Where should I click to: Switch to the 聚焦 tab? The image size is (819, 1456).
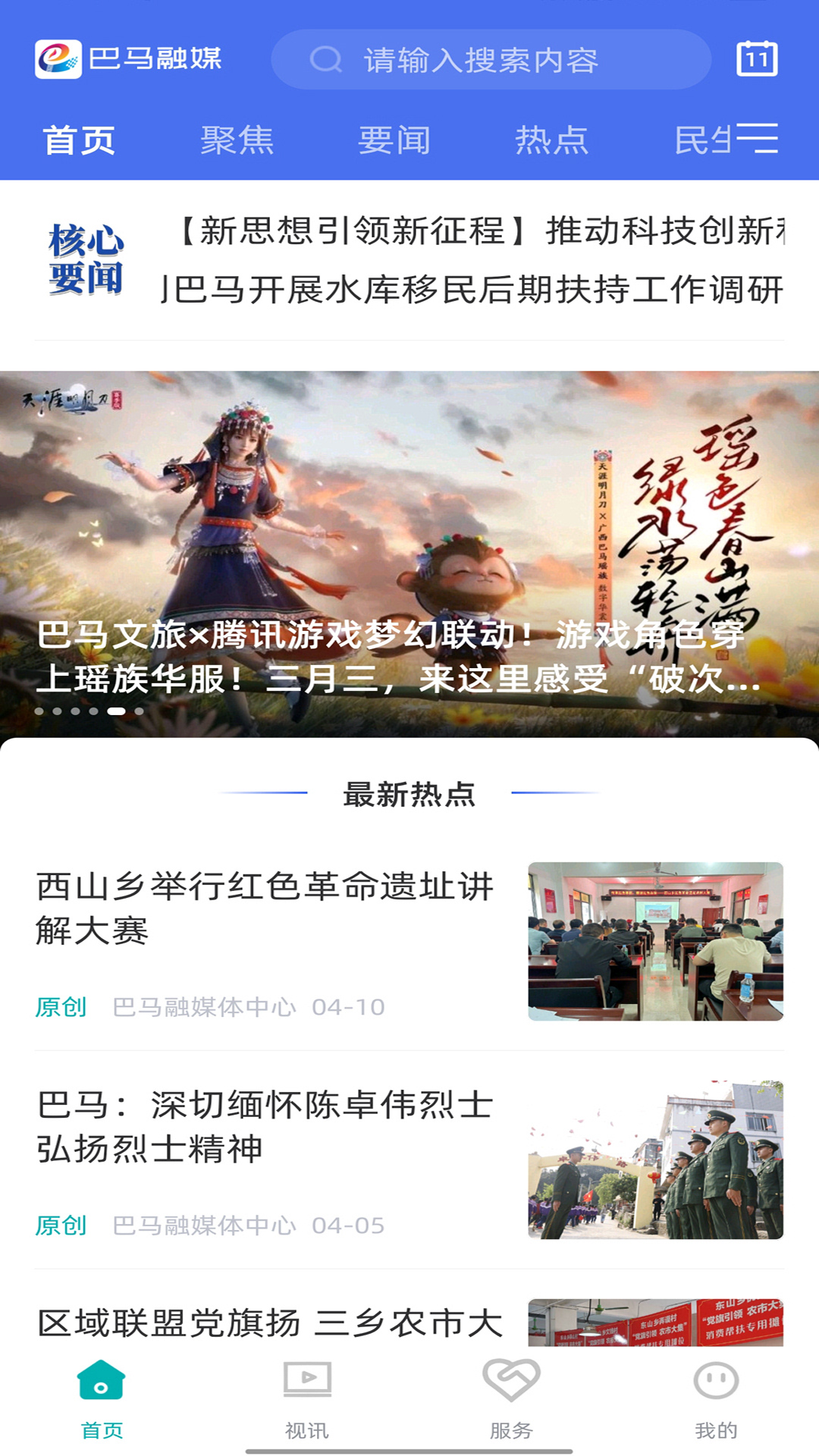coord(238,140)
